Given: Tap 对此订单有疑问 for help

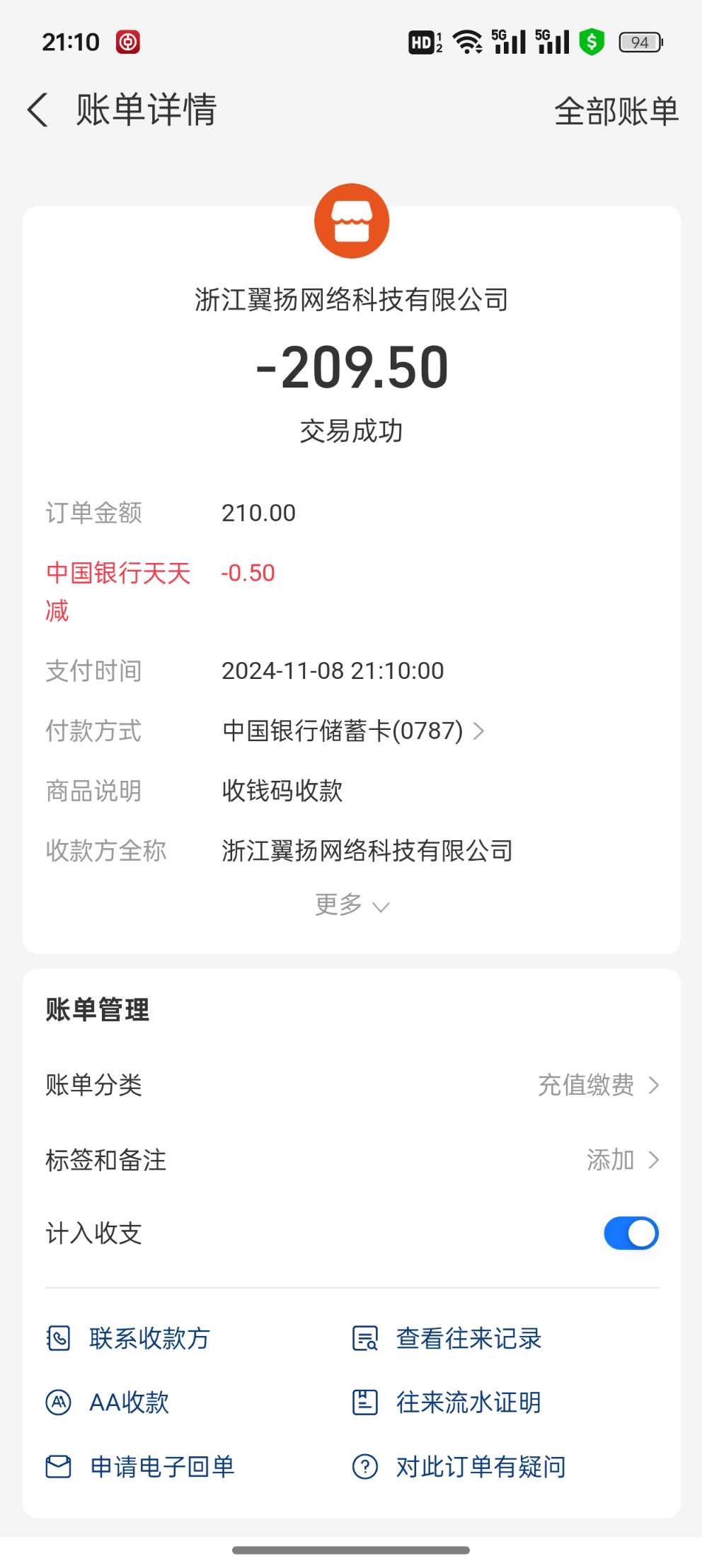Looking at the screenshot, I should [460, 1467].
